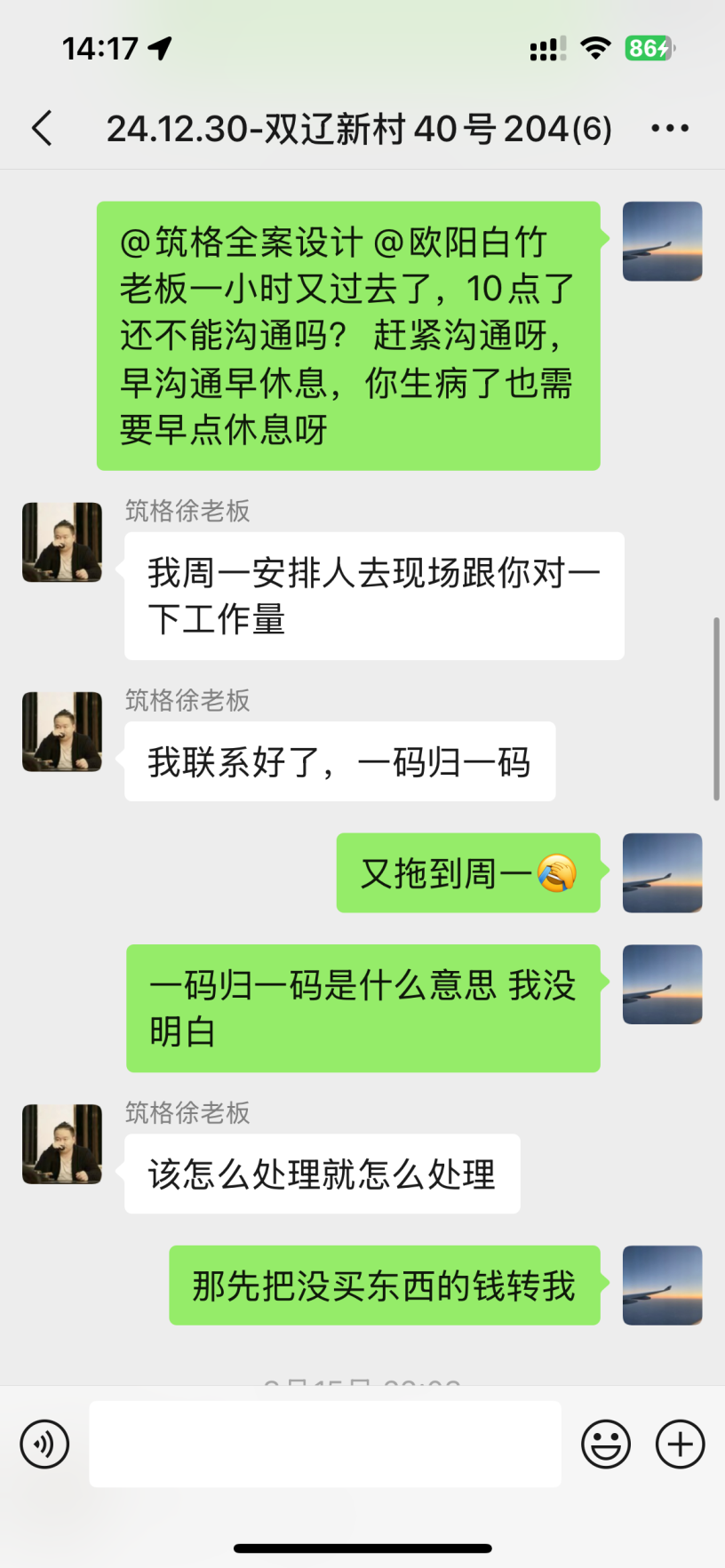Open my avatar beside 又拖到周一 message
The width and height of the screenshot is (725, 1568).
click(662, 872)
